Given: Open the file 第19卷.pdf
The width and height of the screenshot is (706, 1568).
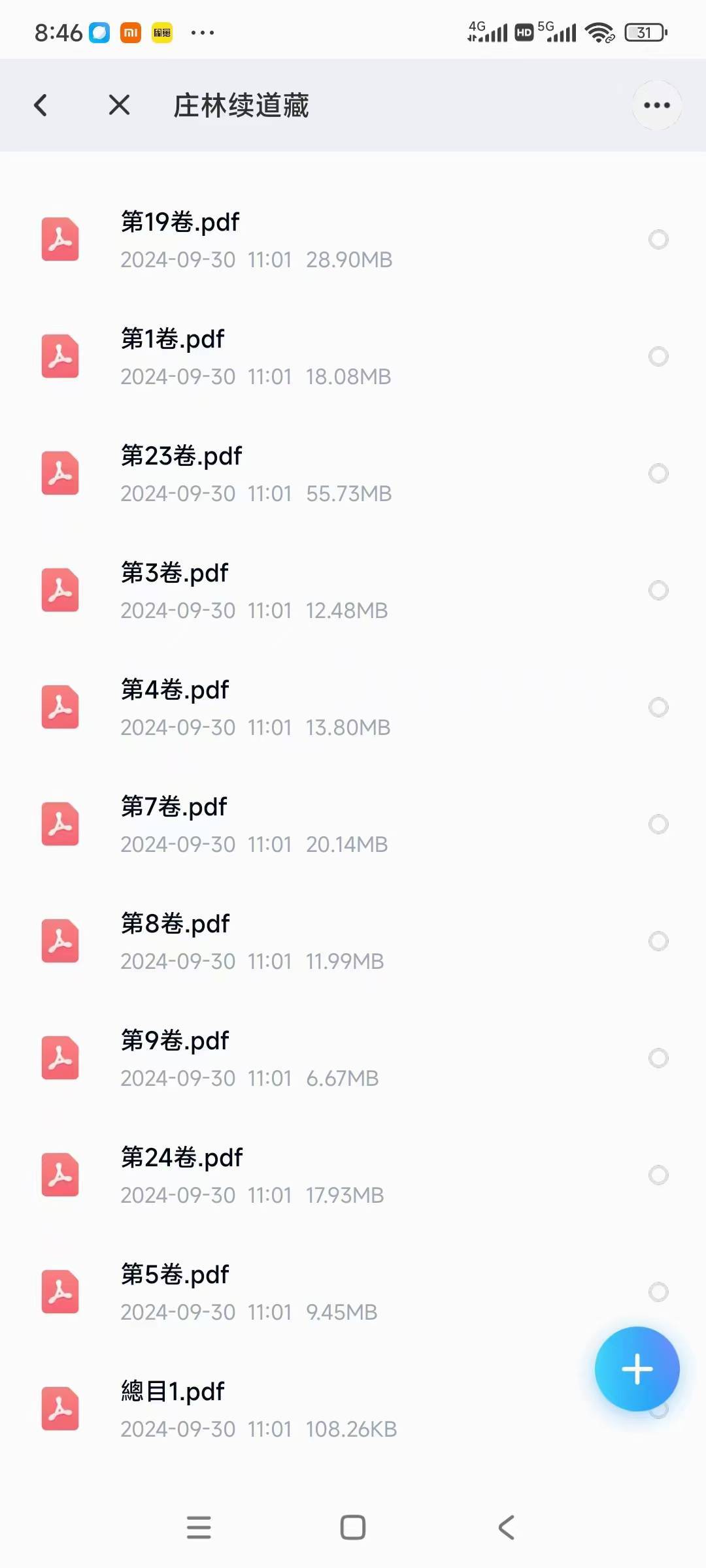Looking at the screenshot, I should click(x=180, y=223).
